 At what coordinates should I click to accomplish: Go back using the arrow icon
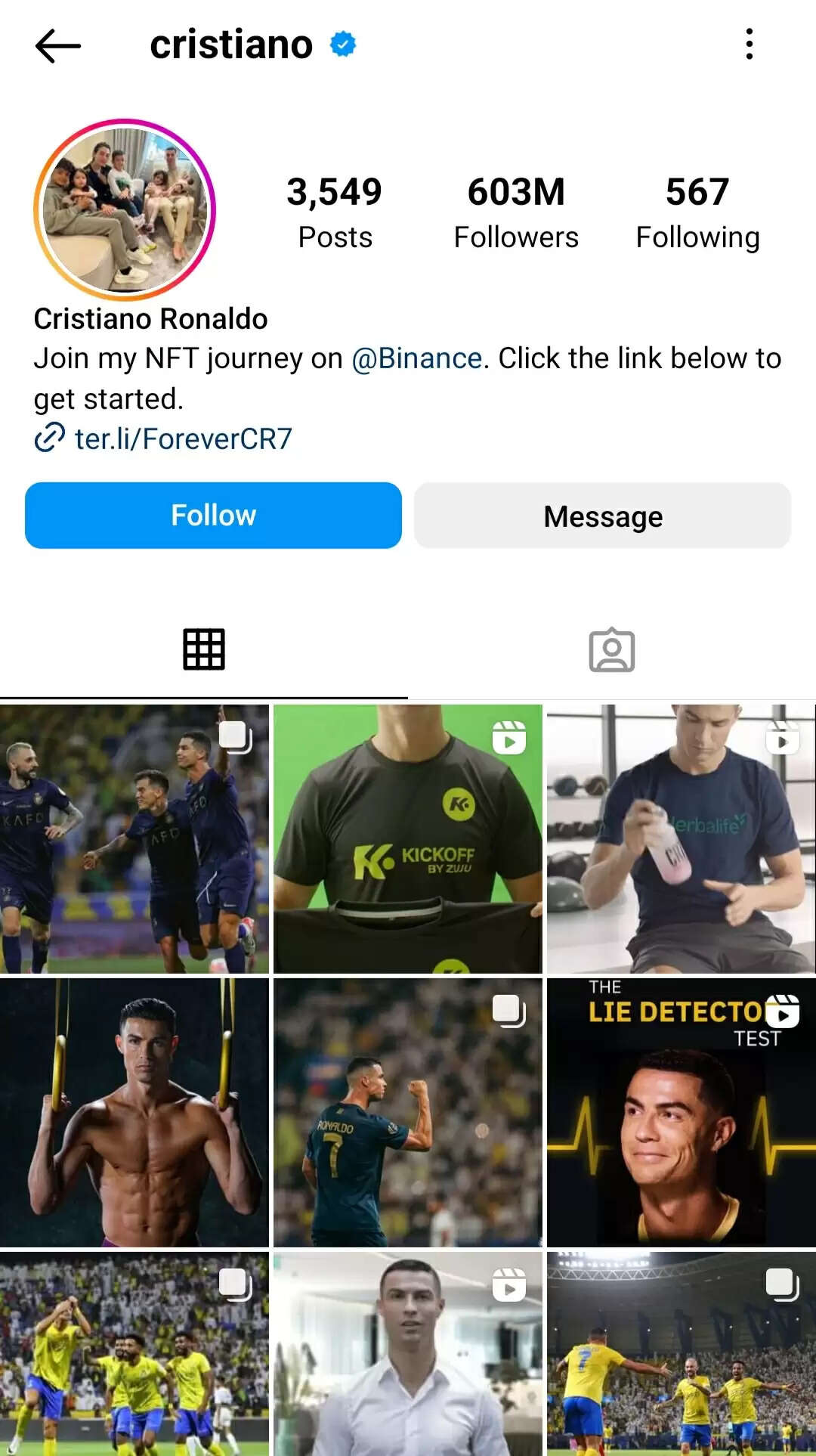click(x=58, y=46)
